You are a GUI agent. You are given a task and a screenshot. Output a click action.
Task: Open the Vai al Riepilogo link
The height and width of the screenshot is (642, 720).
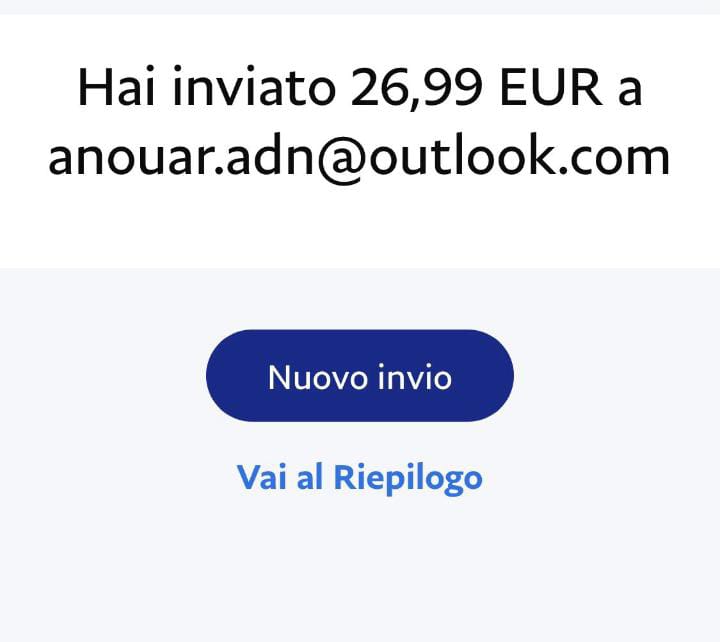pyautogui.click(x=360, y=477)
